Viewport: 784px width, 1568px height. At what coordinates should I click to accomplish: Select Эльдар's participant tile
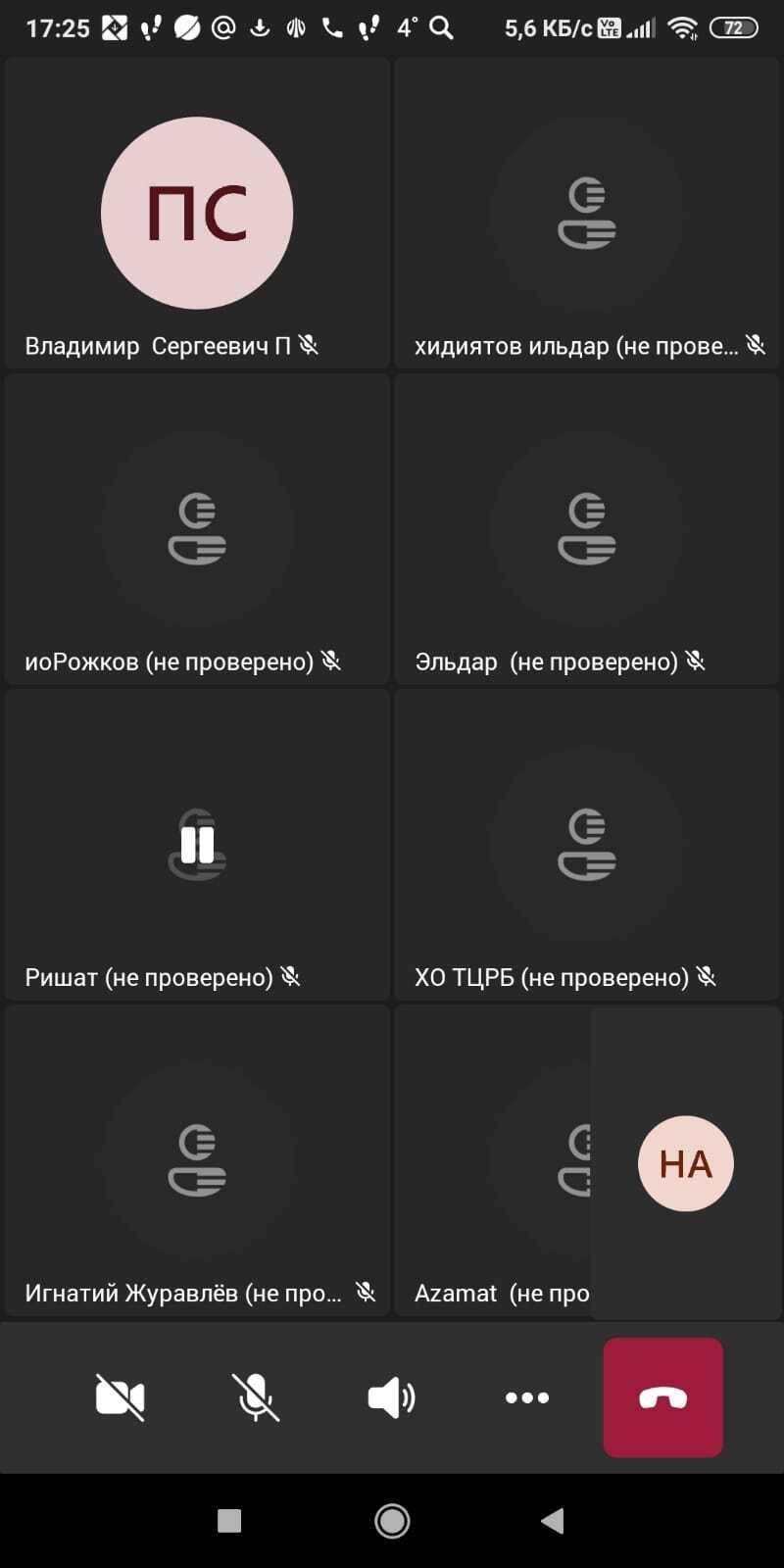click(x=586, y=529)
